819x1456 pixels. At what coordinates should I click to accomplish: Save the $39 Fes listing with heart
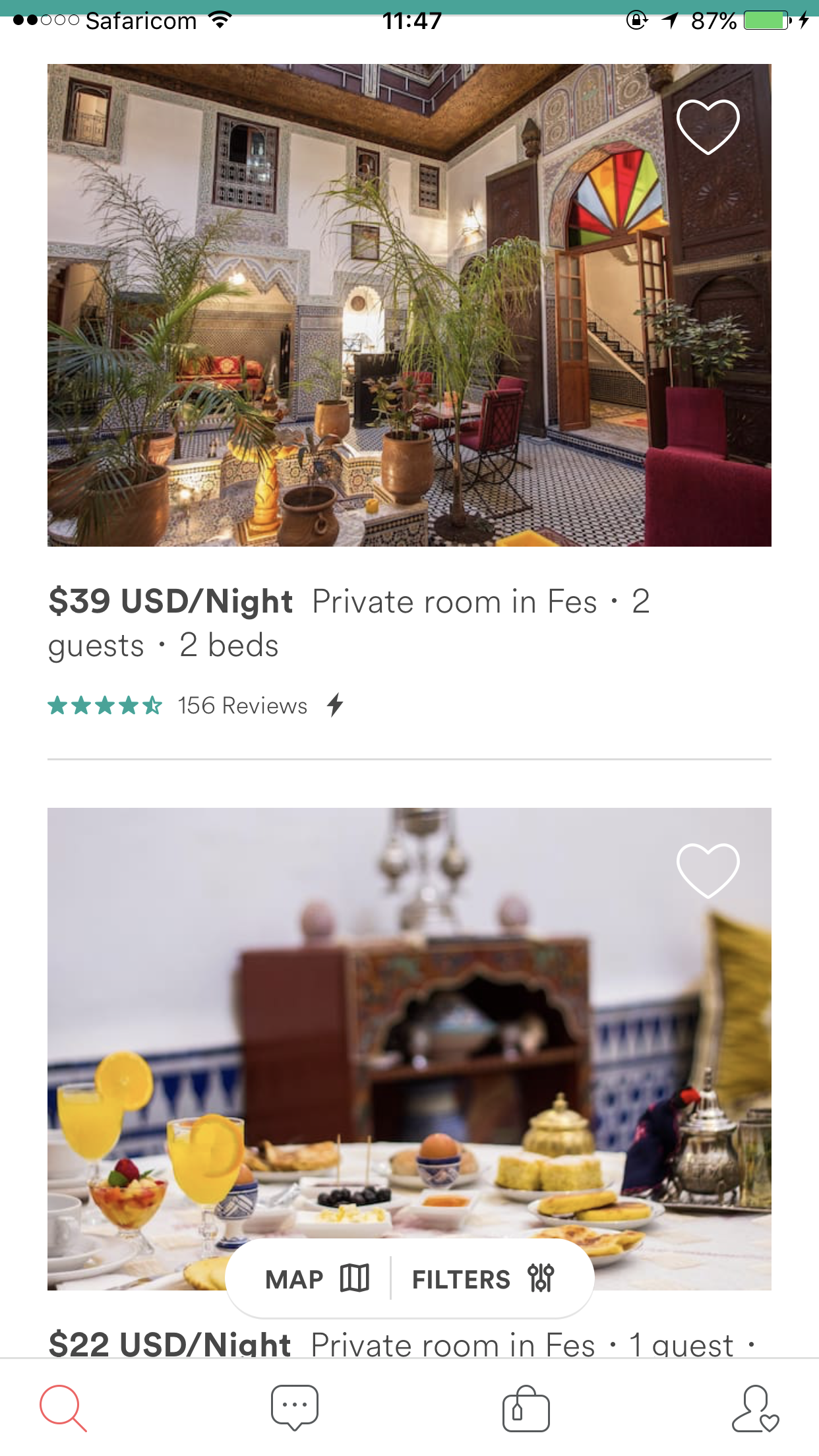(x=708, y=127)
